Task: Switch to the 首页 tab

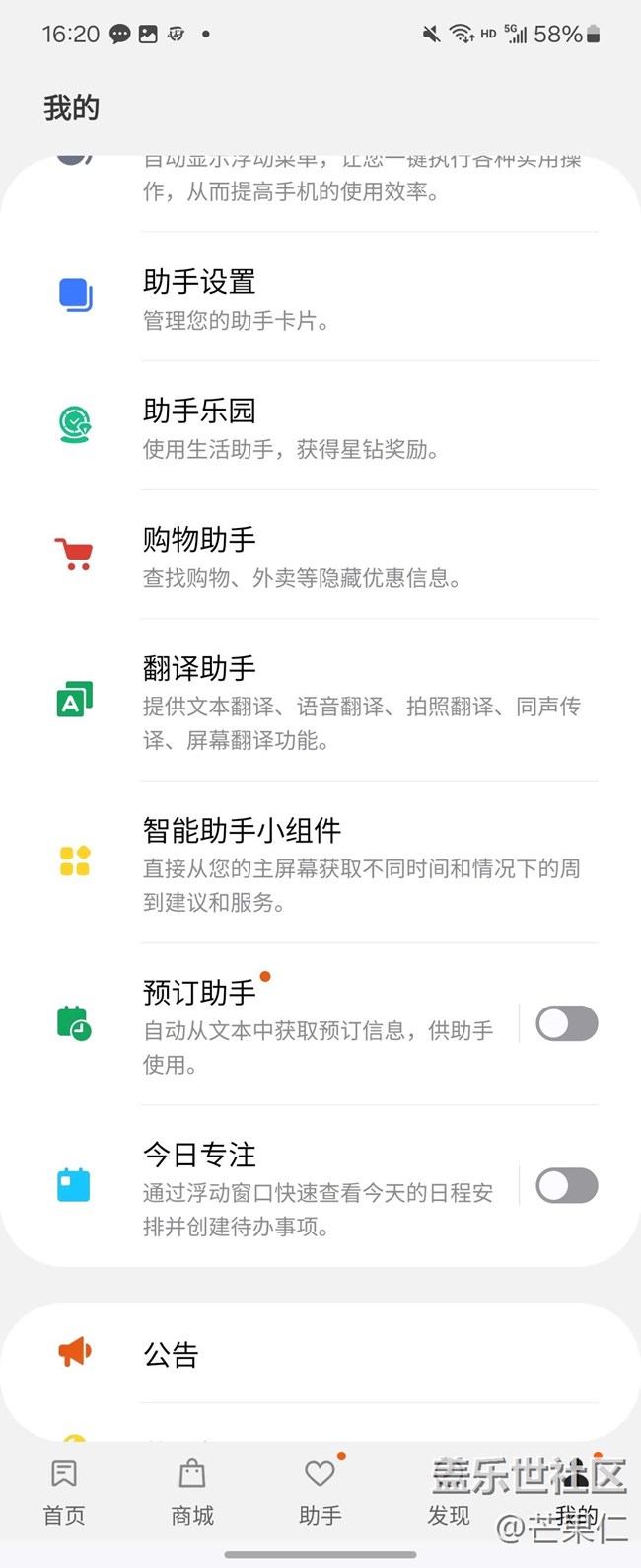Action: tap(64, 1492)
